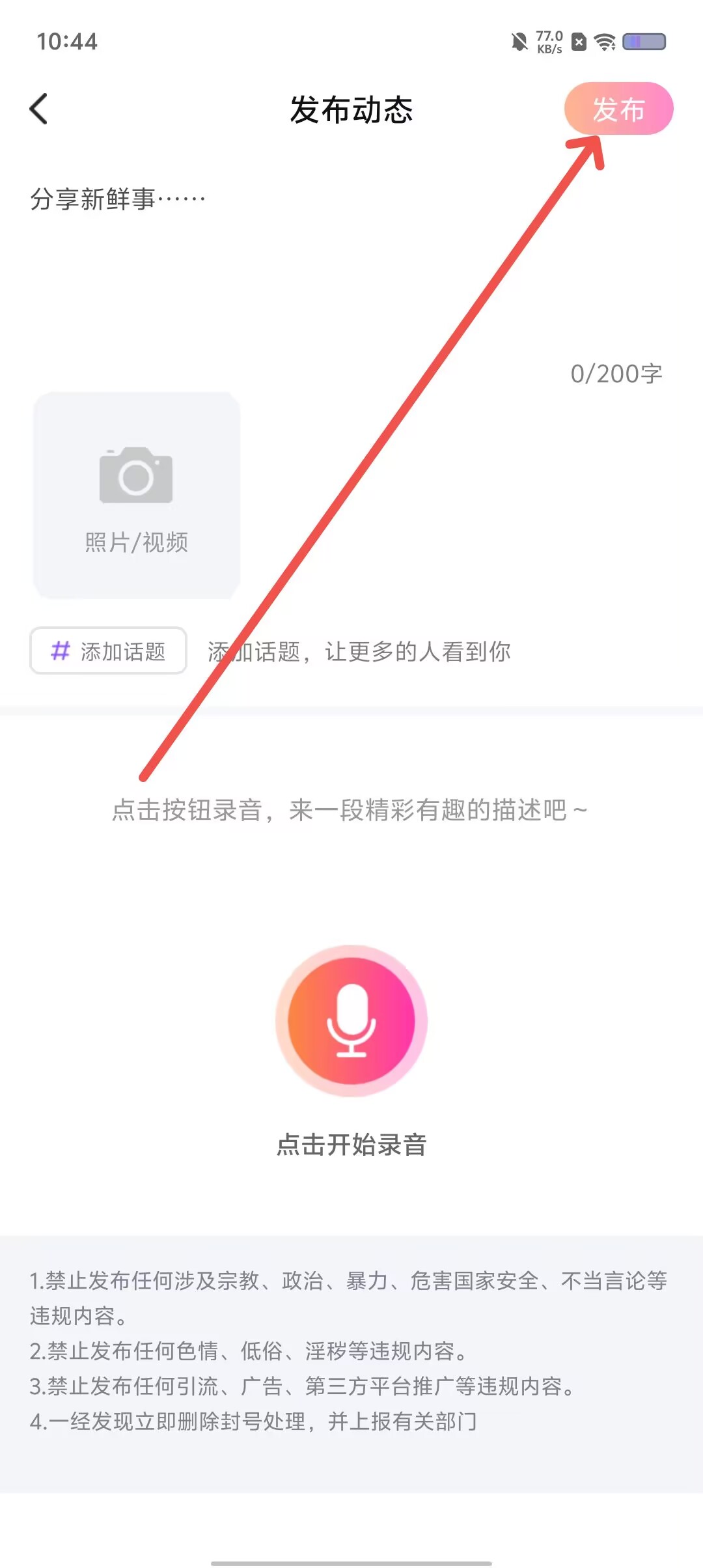703x1568 pixels.
Task: Focus the 分享新鲜事 text field
Action: [351, 273]
